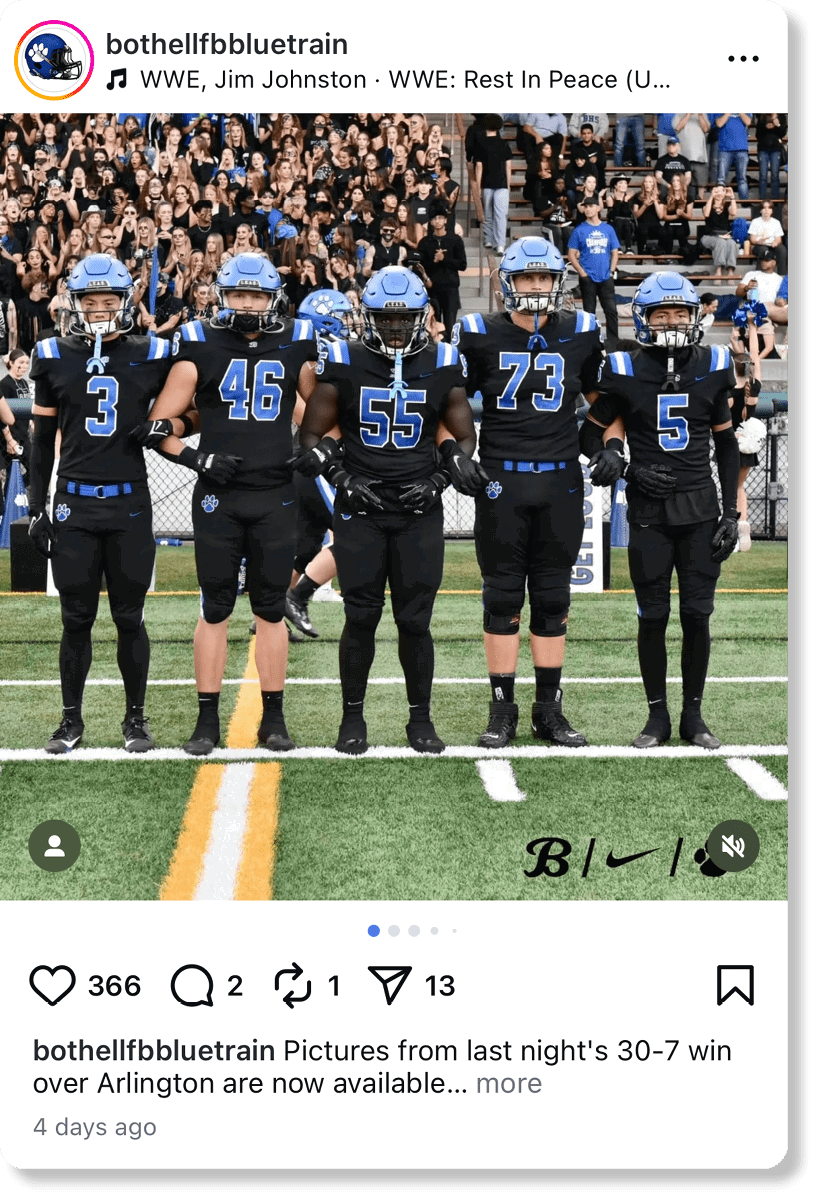Save the post with the bookmark icon
Image resolution: width=814 pixels, height=1195 pixels.
tap(735, 986)
